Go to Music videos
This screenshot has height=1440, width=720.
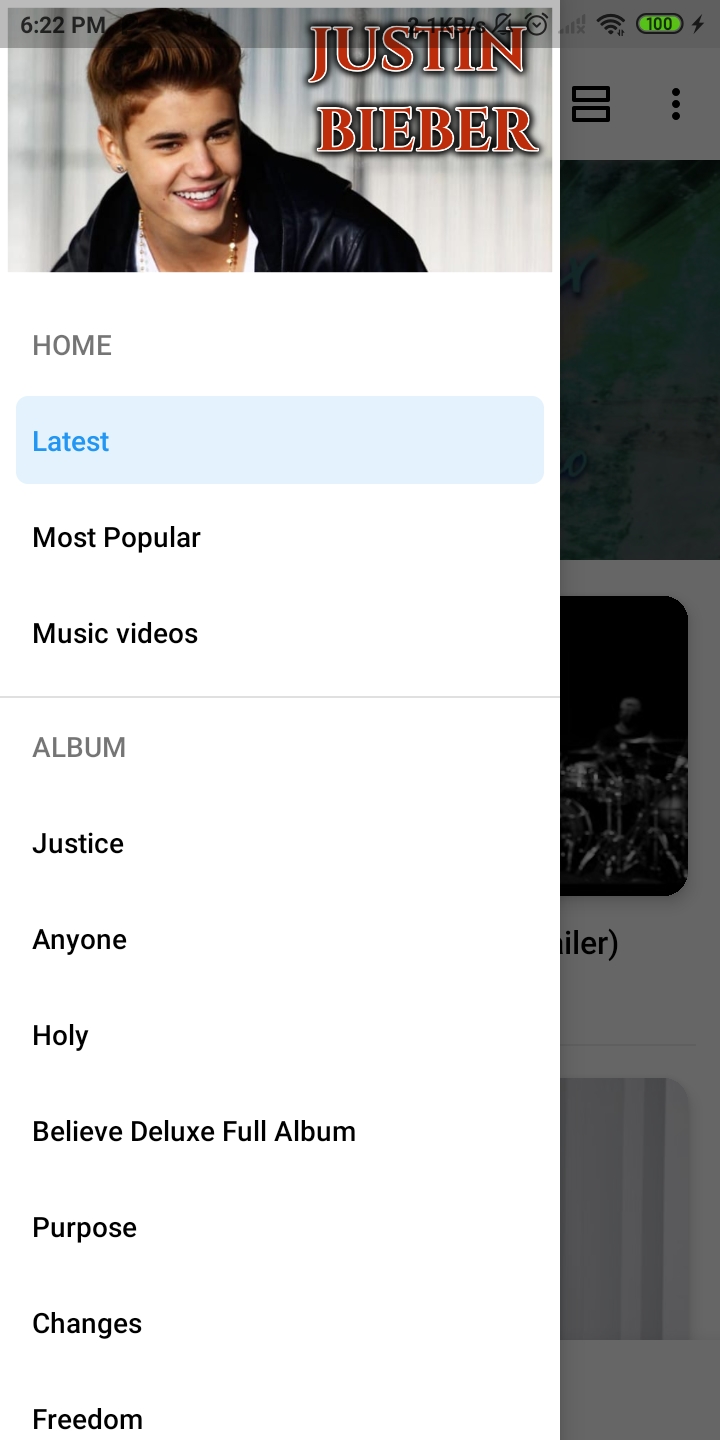pyautogui.click(x=280, y=633)
